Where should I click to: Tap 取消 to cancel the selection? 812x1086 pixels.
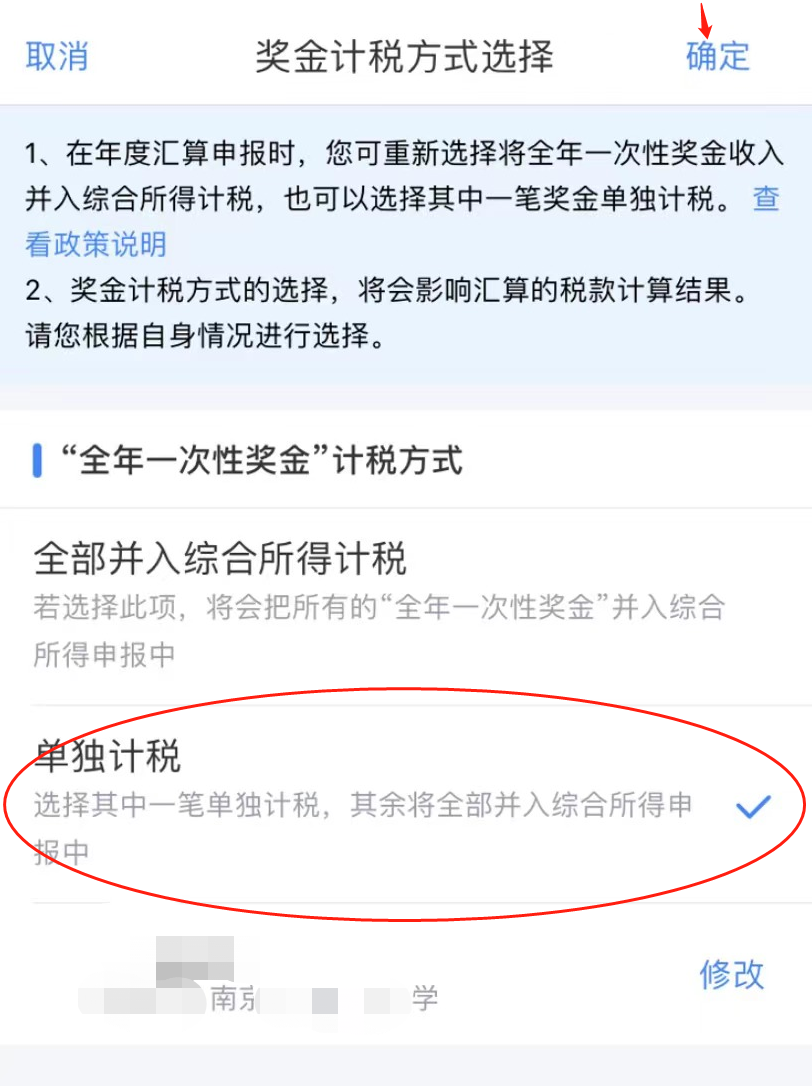point(57,56)
